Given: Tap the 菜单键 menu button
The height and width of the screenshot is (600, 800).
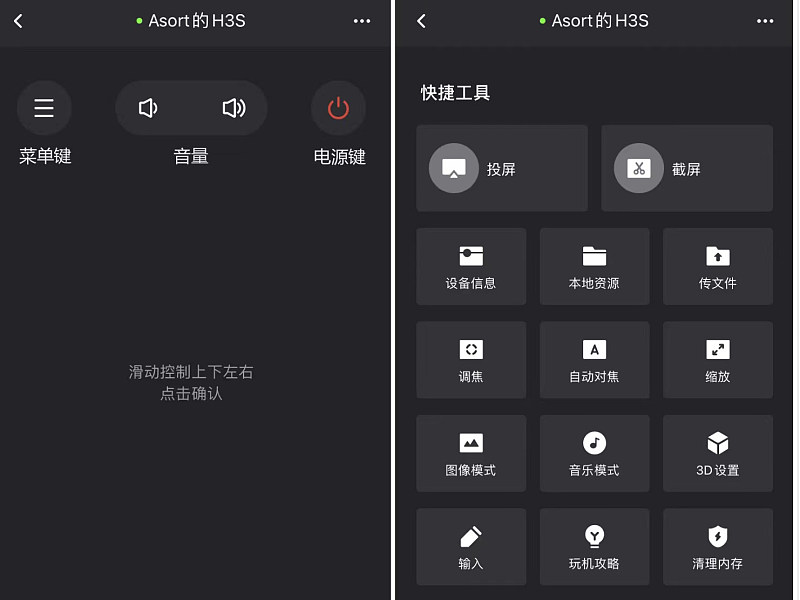Looking at the screenshot, I should pos(44,108).
